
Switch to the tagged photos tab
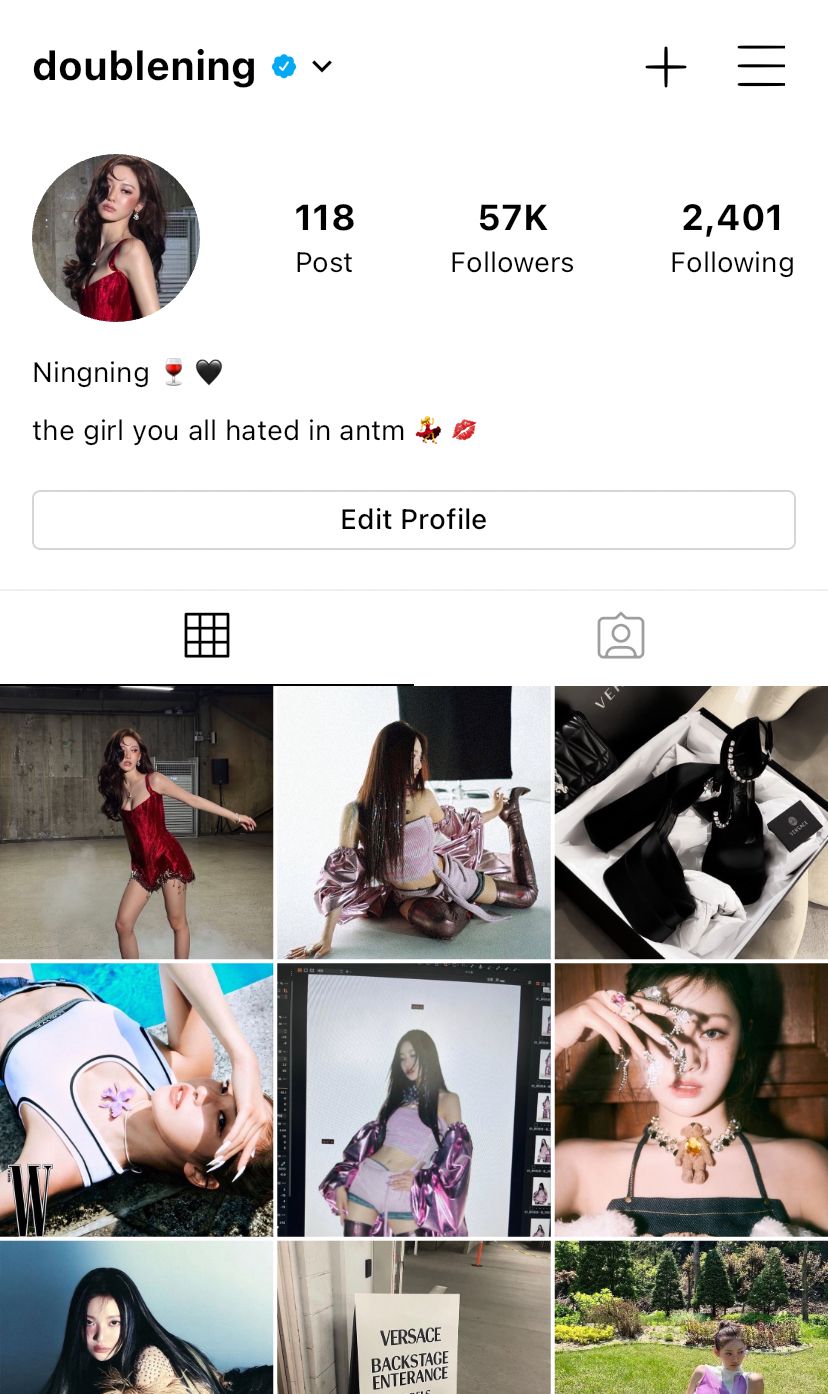[x=620, y=635]
